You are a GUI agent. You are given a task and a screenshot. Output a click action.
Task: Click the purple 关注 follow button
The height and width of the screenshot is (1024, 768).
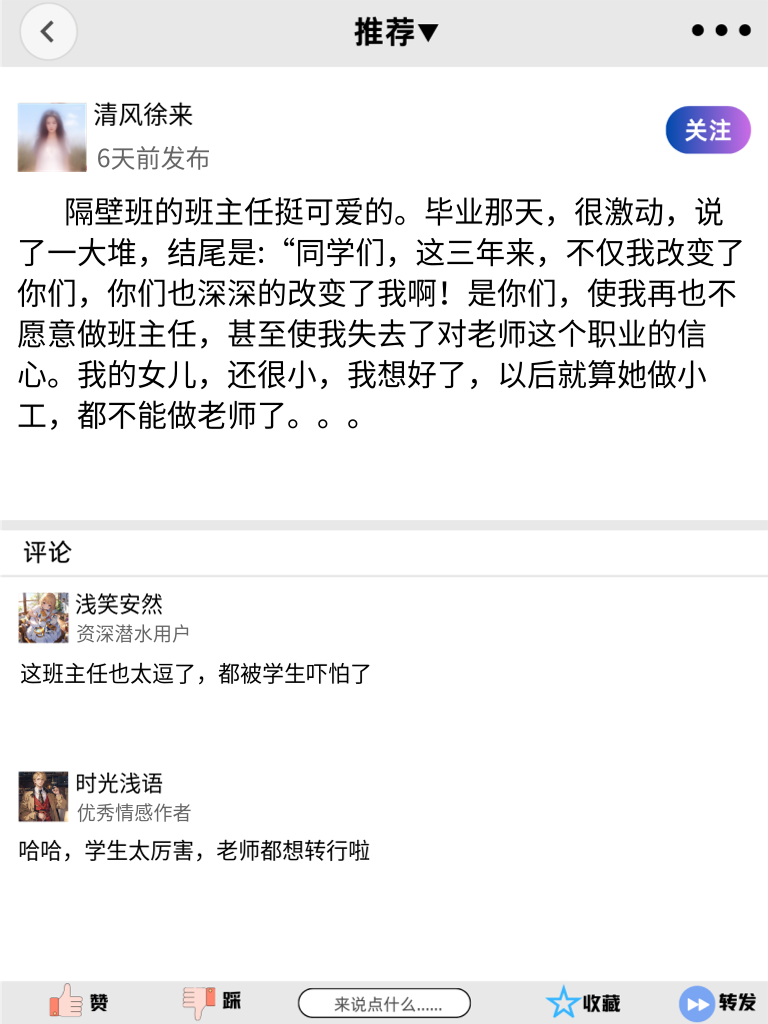pos(707,130)
